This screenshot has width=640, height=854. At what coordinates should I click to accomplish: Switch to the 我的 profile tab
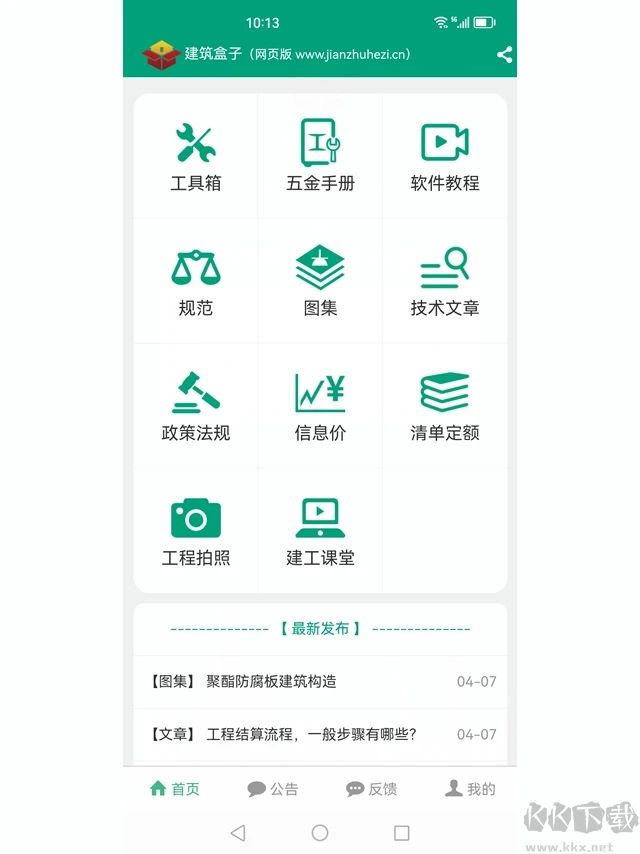tap(469, 789)
